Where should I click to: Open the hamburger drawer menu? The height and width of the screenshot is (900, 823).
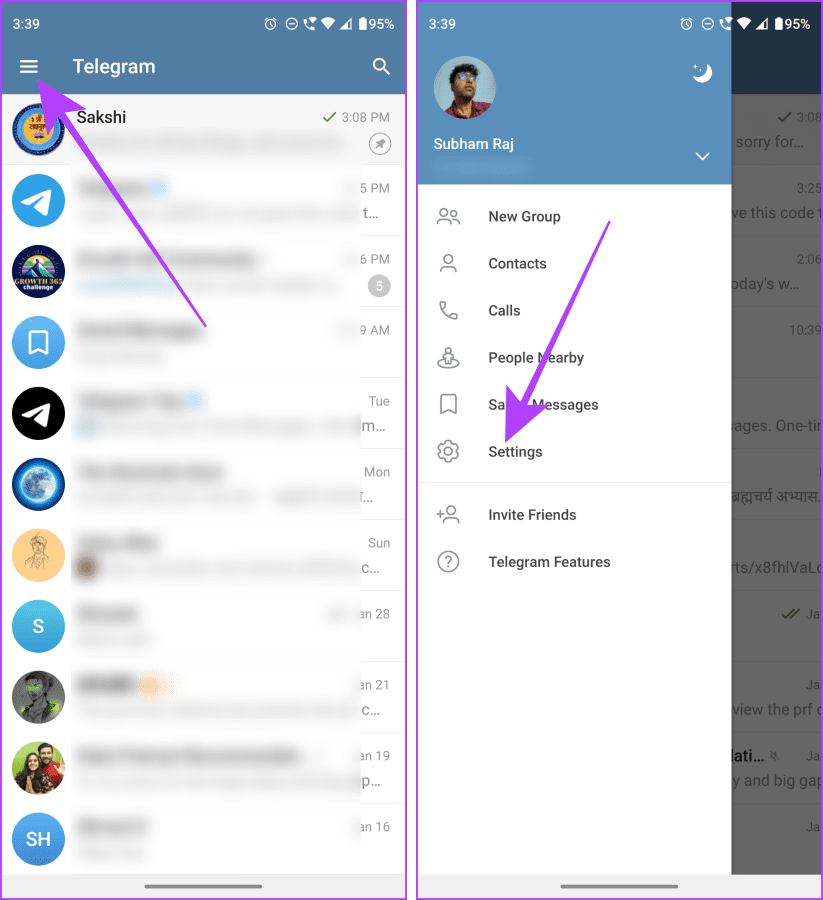pyautogui.click(x=29, y=67)
